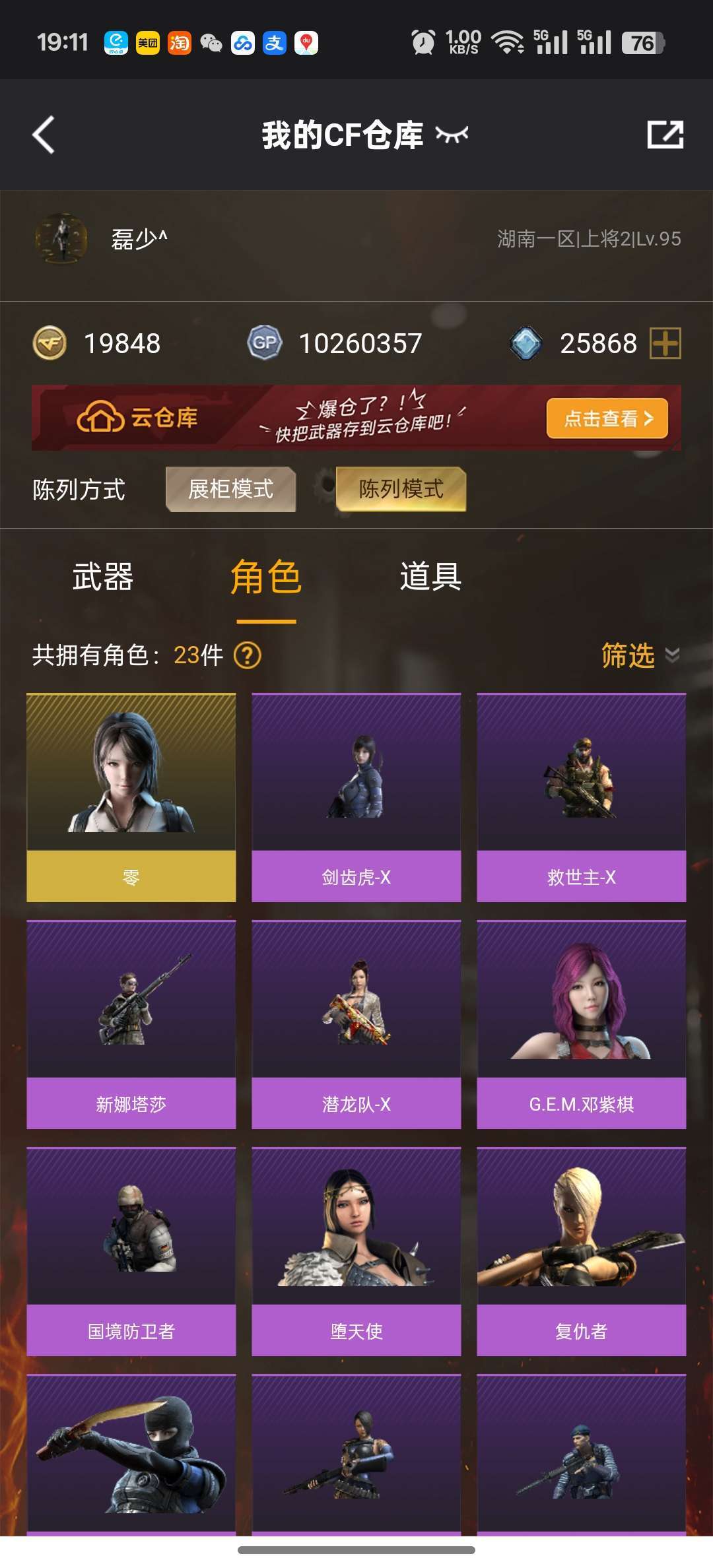Tap the eye icon to hide warehouse info
Screen dimensions: 713x1568
coord(452,135)
